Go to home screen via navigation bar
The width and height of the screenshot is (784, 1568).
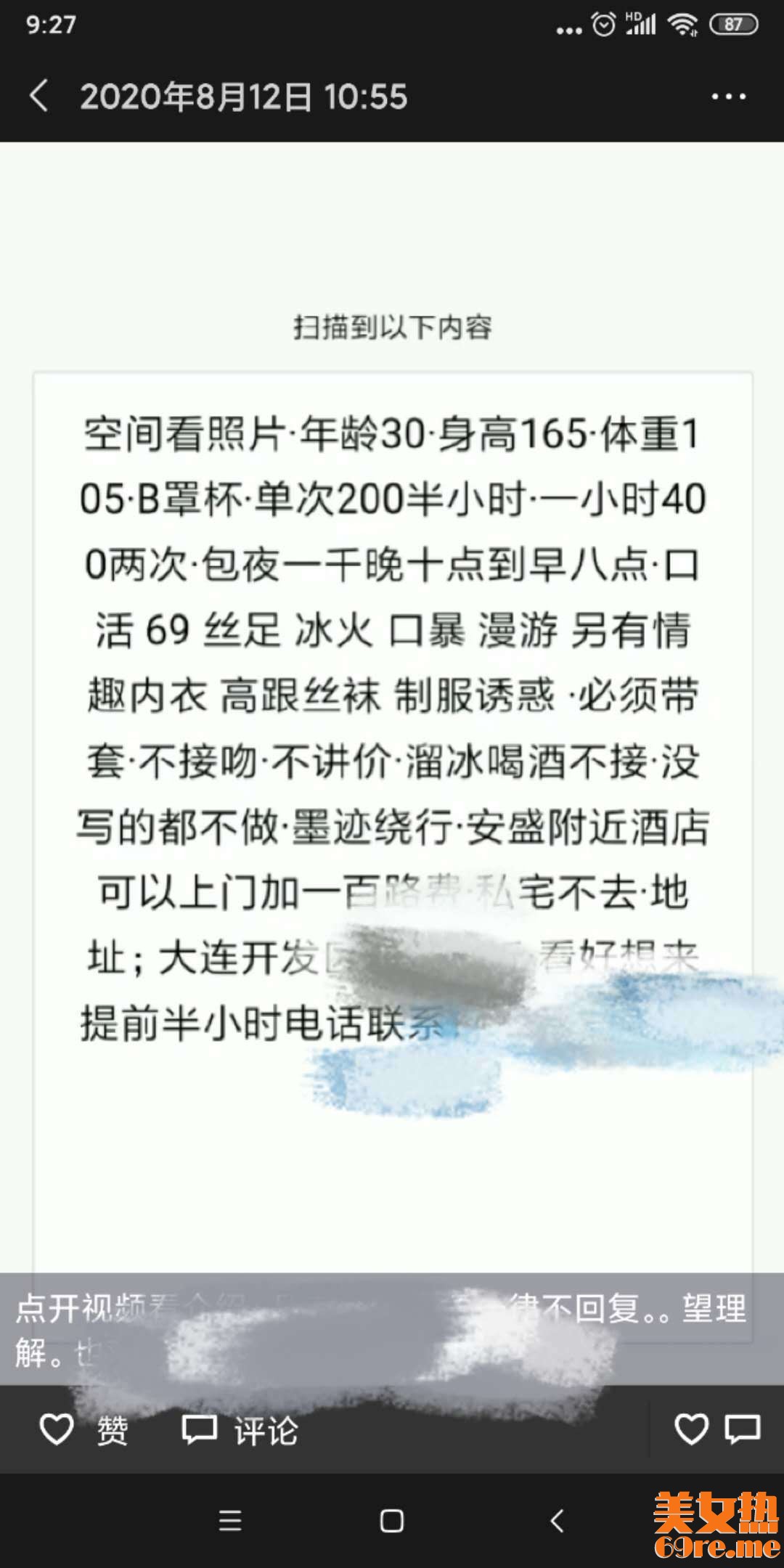click(x=392, y=1520)
